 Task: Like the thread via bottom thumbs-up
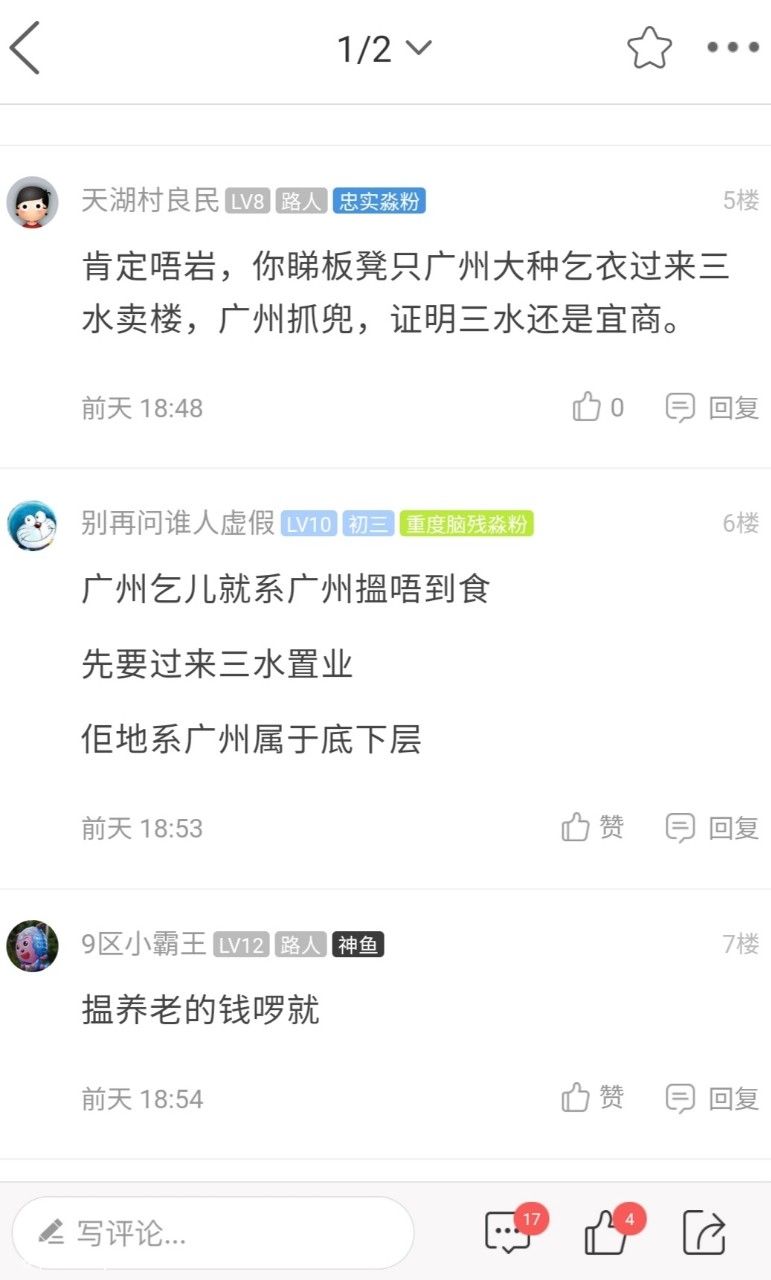pyautogui.click(x=606, y=1232)
